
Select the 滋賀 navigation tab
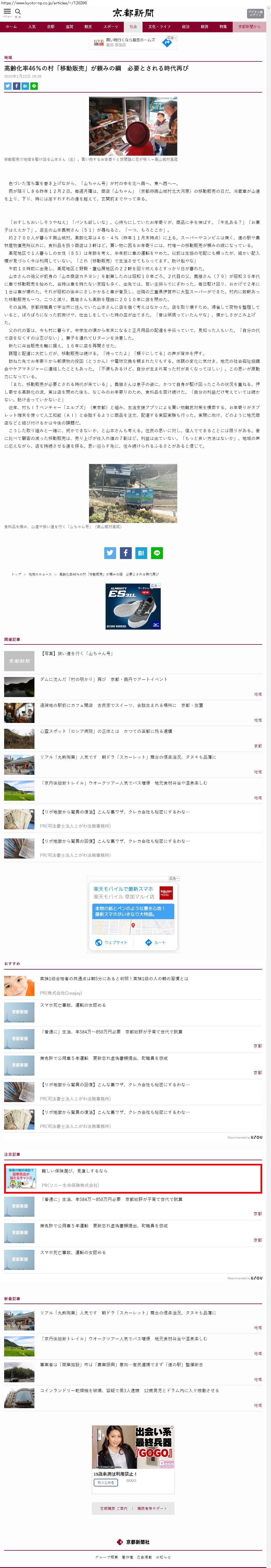[x=69, y=27]
